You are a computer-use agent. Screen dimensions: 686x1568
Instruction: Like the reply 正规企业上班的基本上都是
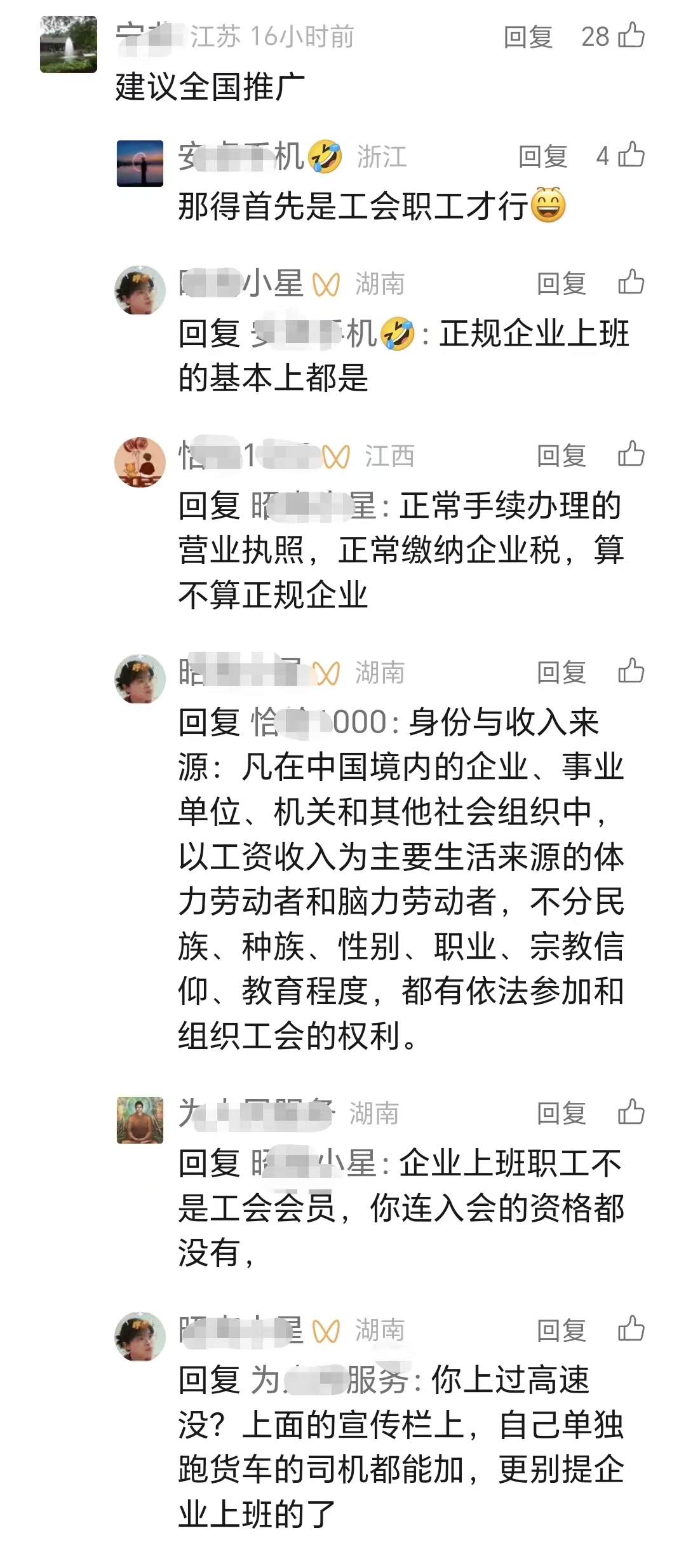tap(631, 283)
